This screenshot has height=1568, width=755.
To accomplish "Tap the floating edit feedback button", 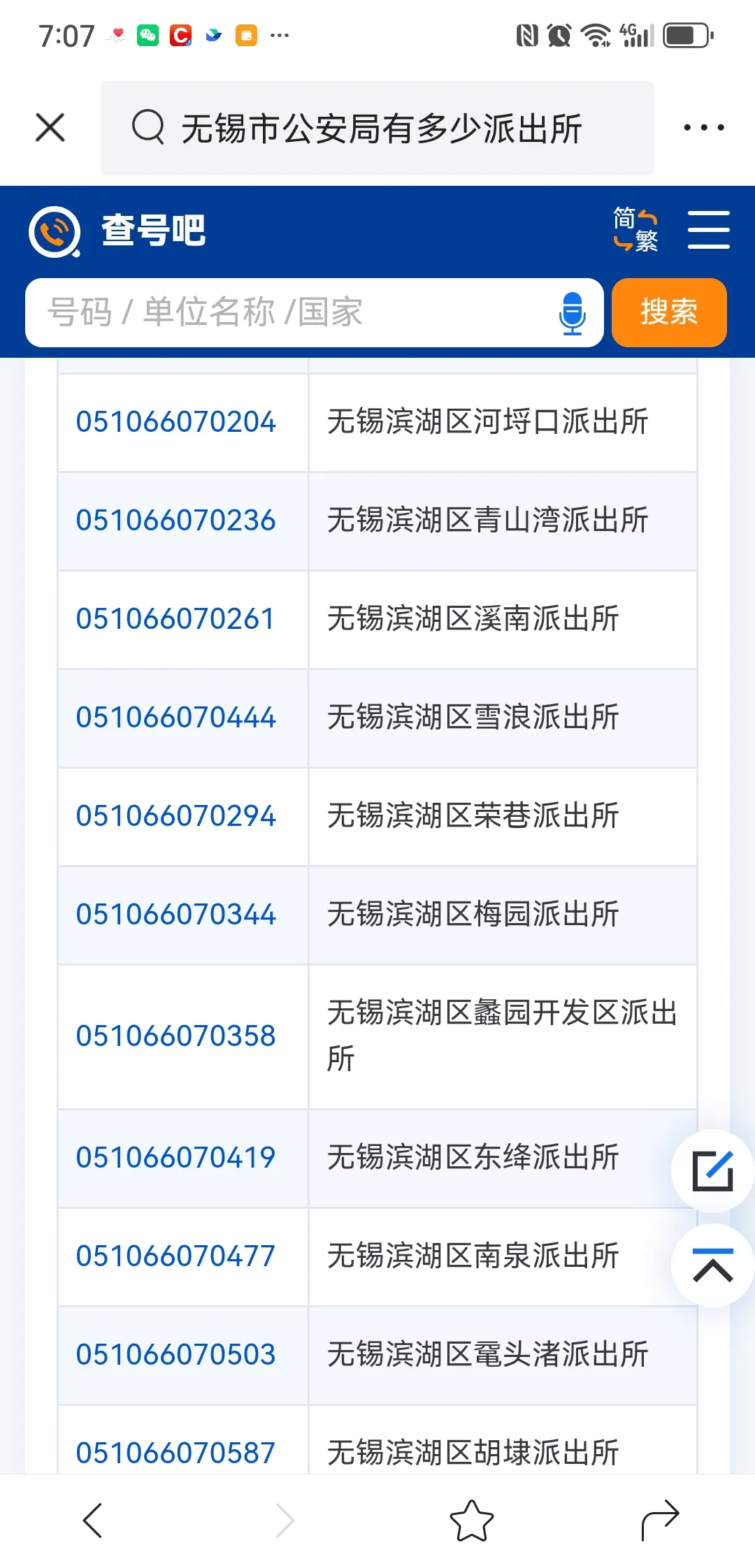I will click(x=712, y=1170).
